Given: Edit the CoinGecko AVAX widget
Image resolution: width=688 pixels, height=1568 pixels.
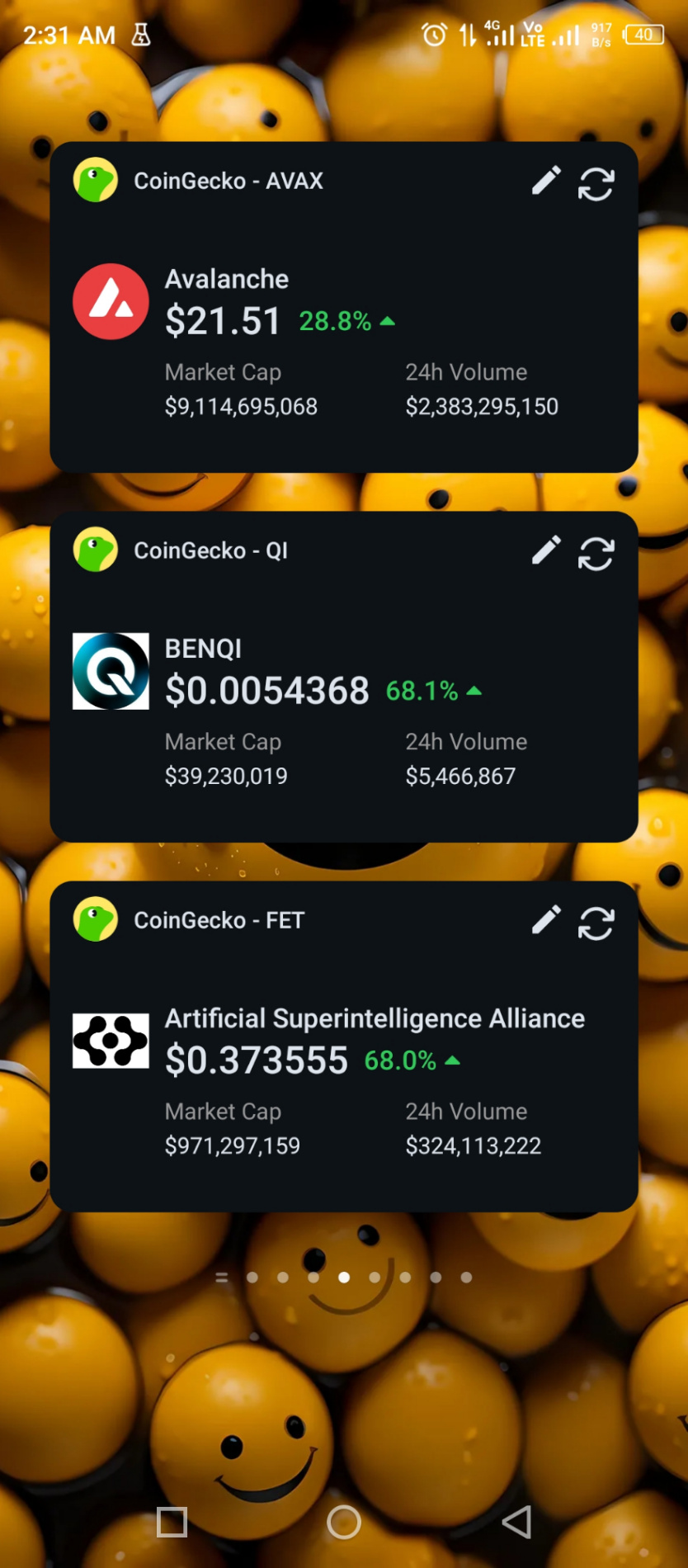Looking at the screenshot, I should click(x=546, y=181).
